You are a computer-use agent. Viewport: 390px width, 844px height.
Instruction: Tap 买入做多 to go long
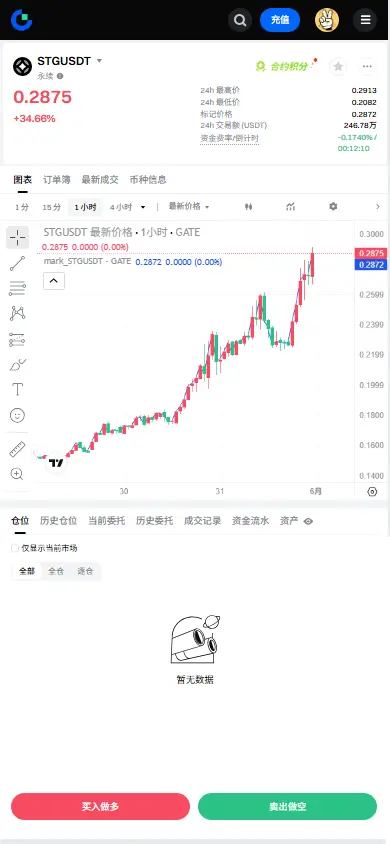coord(101,806)
